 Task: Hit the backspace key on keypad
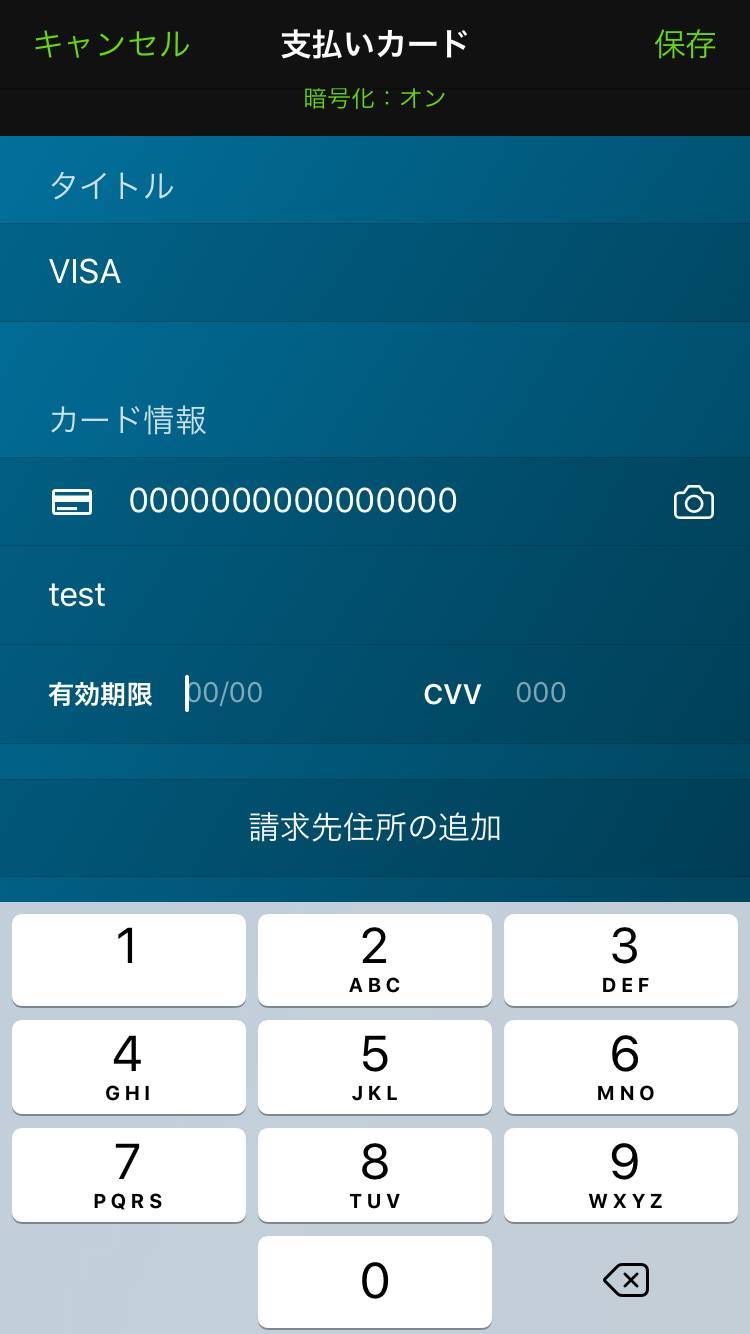coord(626,1280)
